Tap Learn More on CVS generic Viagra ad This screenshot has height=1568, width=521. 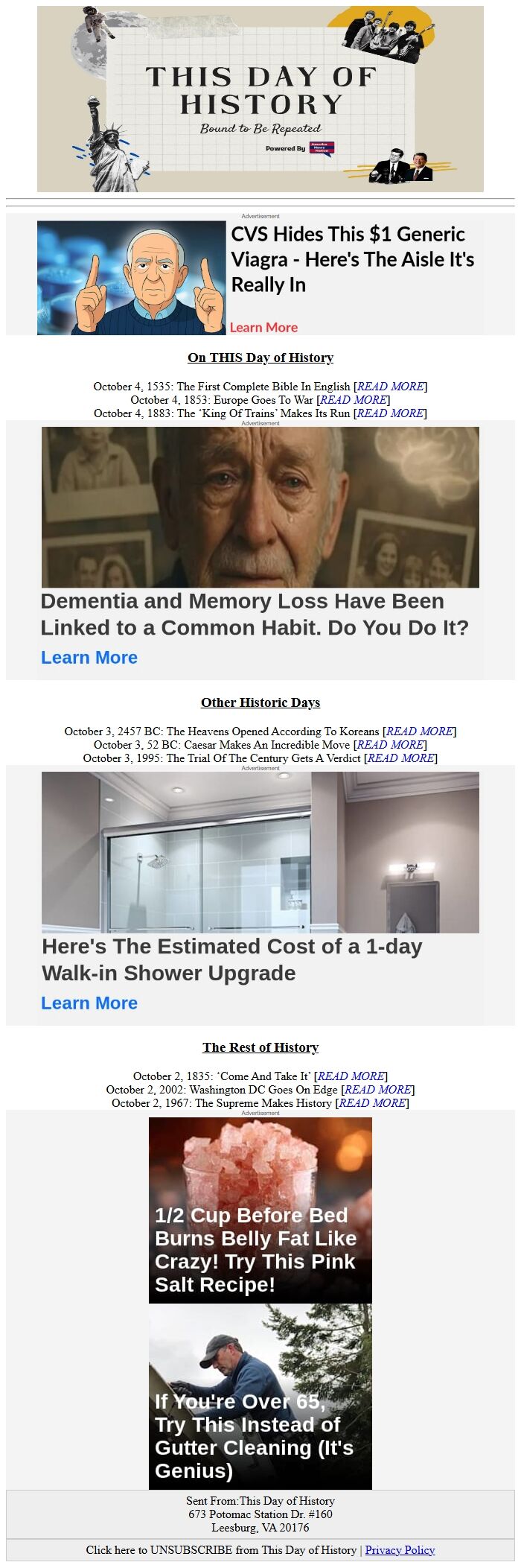click(x=263, y=327)
